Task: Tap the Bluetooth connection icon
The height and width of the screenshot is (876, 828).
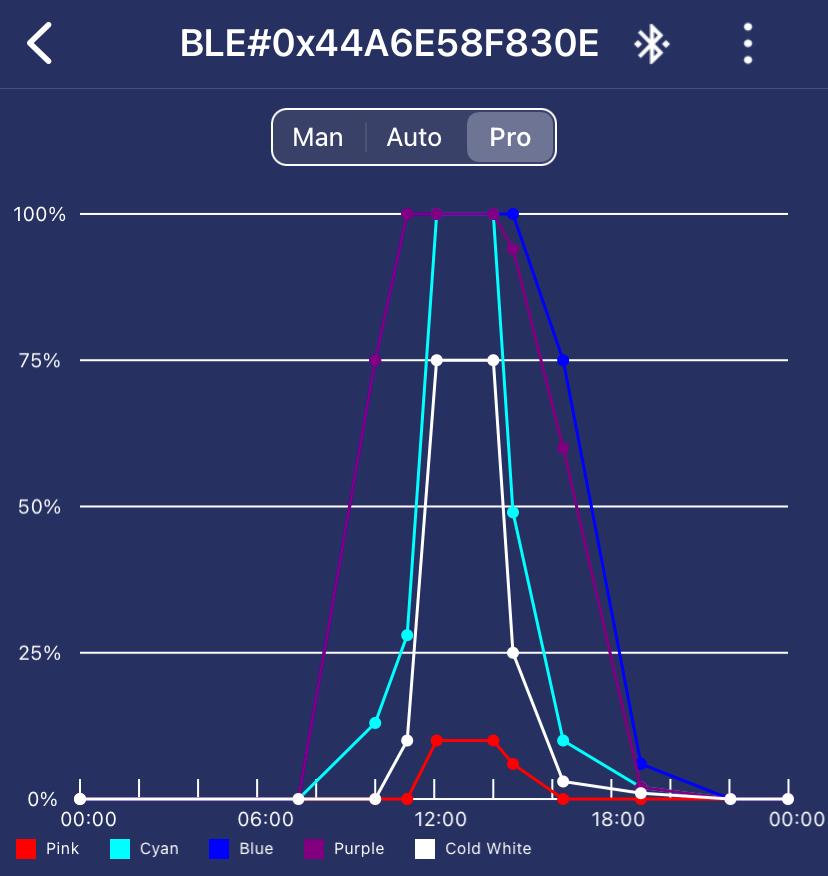Action: (652, 44)
